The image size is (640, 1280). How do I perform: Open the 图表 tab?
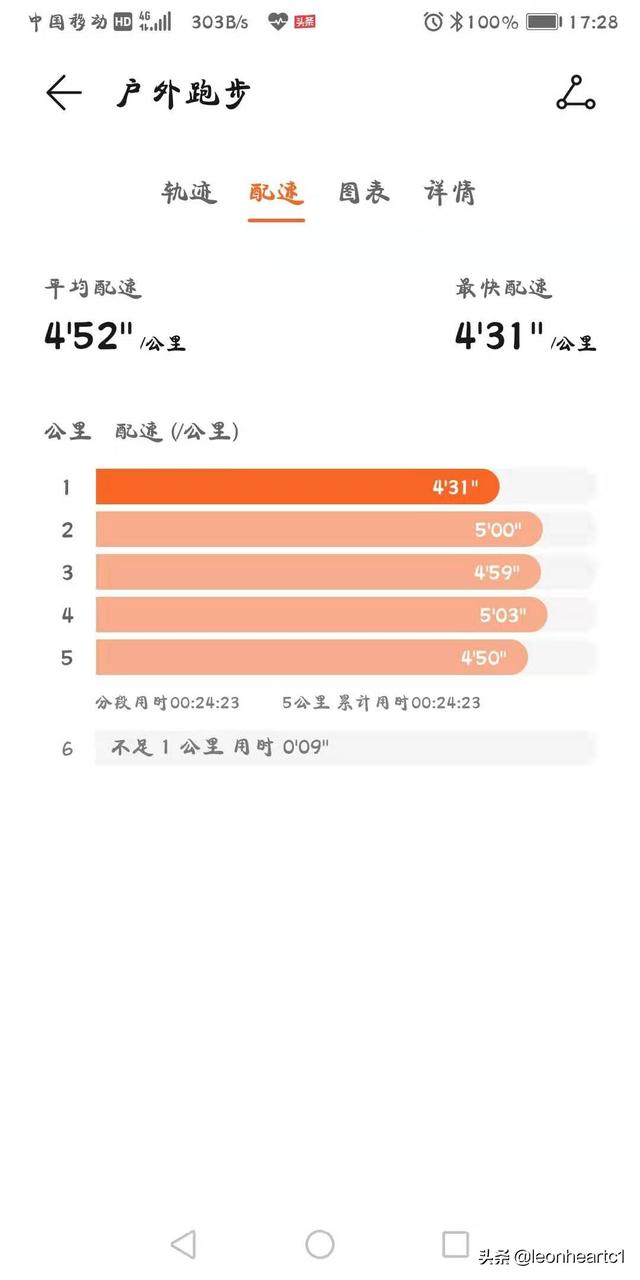click(363, 192)
